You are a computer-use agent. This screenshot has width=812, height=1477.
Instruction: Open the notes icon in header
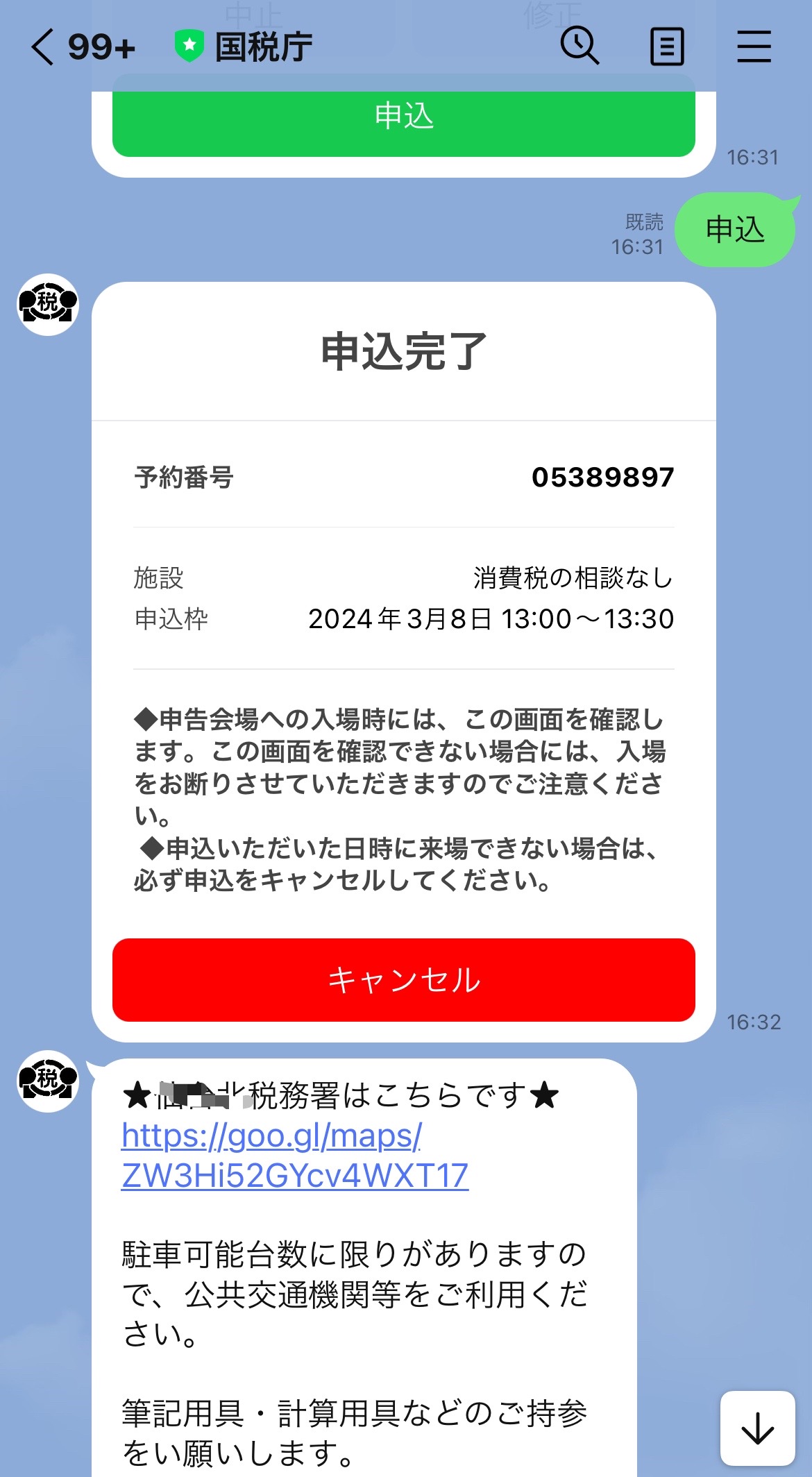pyautogui.click(x=667, y=47)
